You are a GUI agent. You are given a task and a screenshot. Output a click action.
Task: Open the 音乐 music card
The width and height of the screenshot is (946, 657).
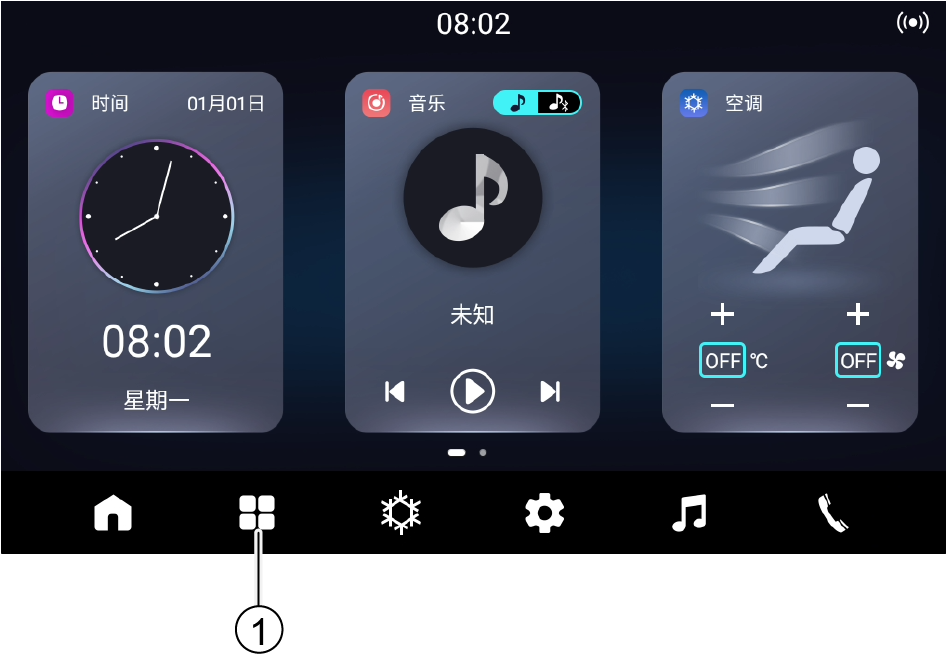click(473, 250)
